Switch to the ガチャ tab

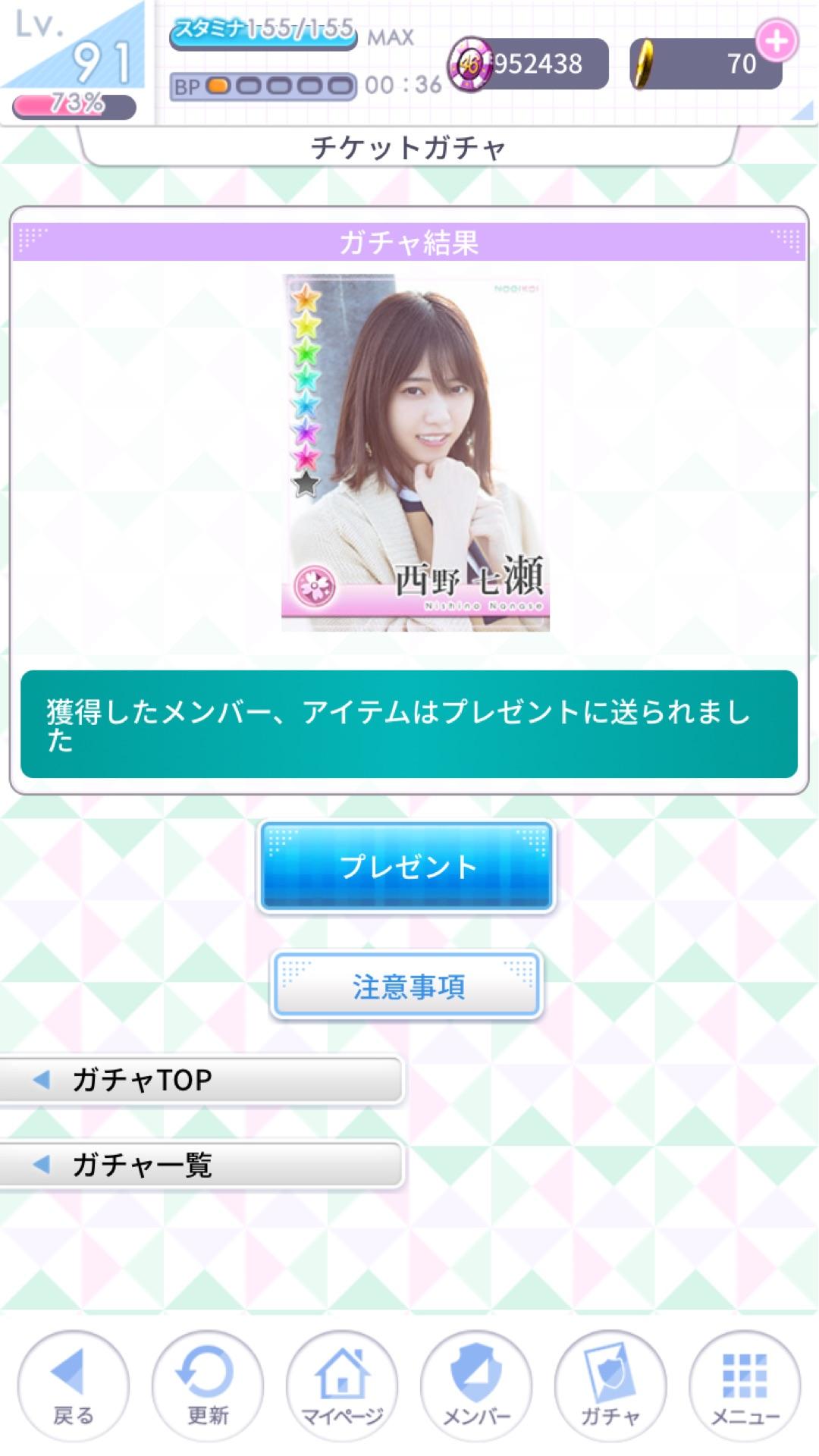point(610,1386)
